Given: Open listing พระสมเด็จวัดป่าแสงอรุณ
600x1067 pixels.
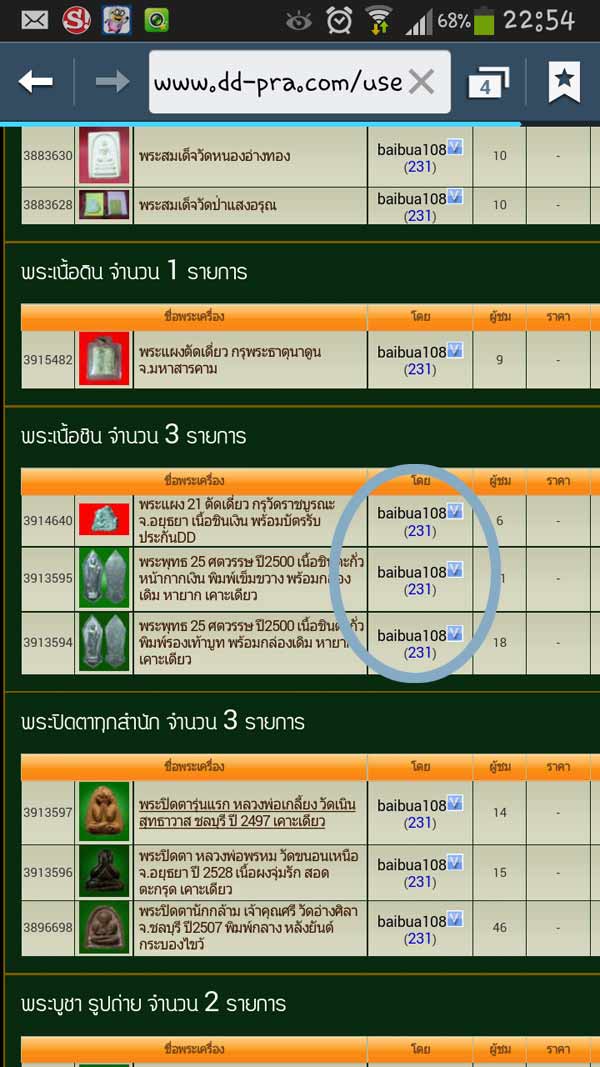Looking at the screenshot, I should (207, 205).
